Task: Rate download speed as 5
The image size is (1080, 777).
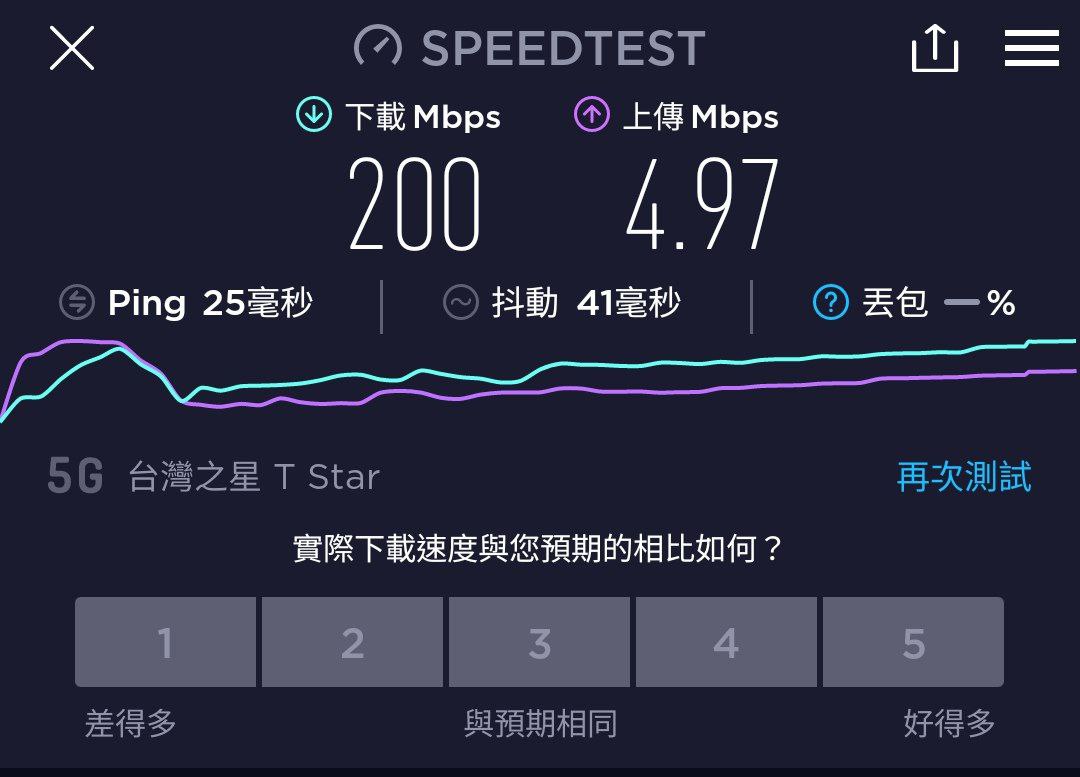Action: (913, 642)
